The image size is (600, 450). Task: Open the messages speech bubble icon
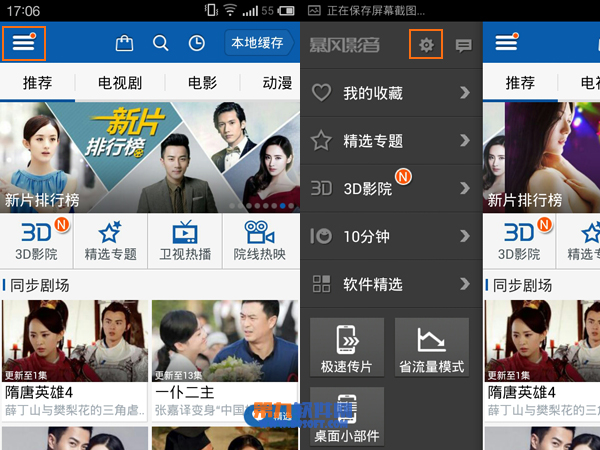463,45
